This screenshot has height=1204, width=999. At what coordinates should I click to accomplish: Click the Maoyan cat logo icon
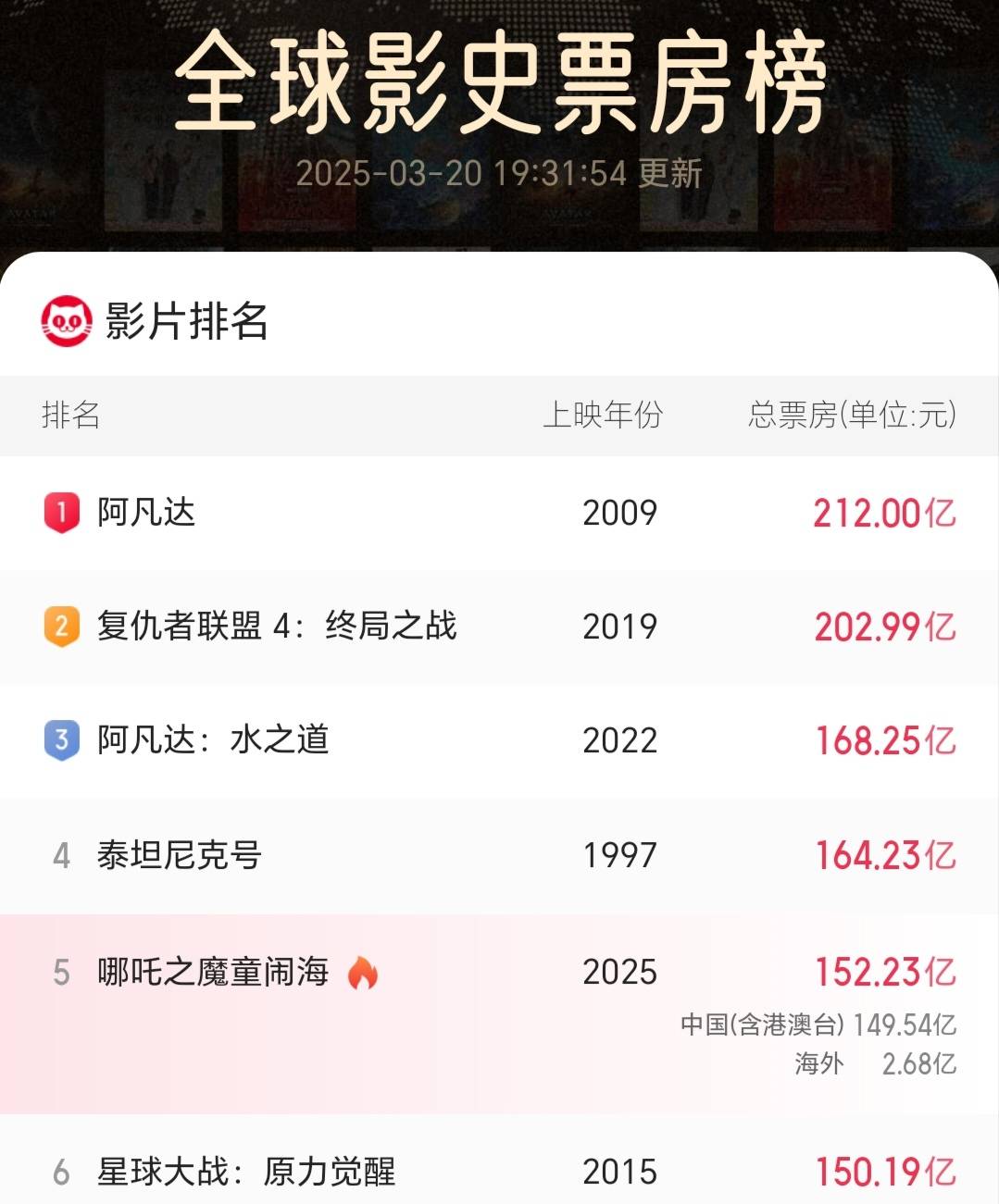(63, 319)
